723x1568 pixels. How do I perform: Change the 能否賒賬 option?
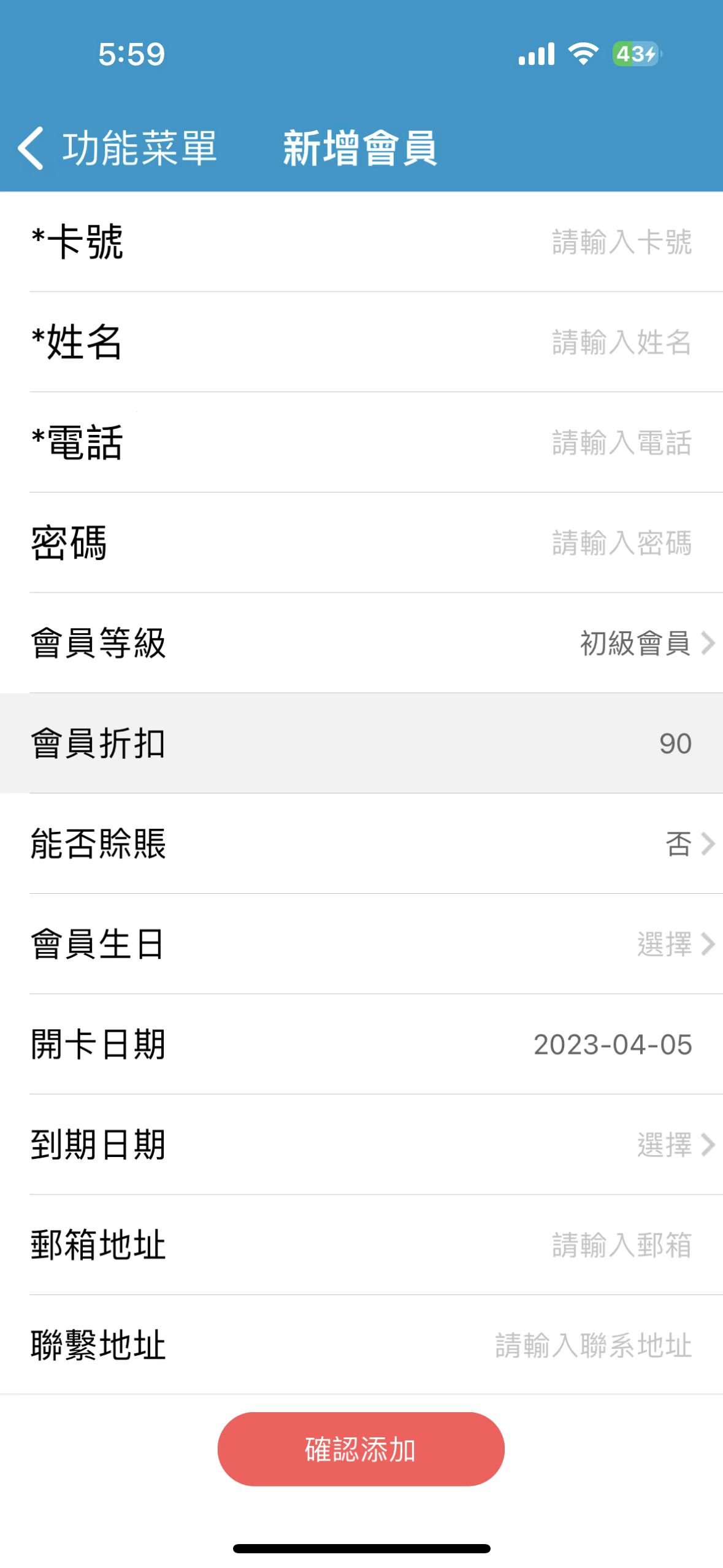pos(361,844)
